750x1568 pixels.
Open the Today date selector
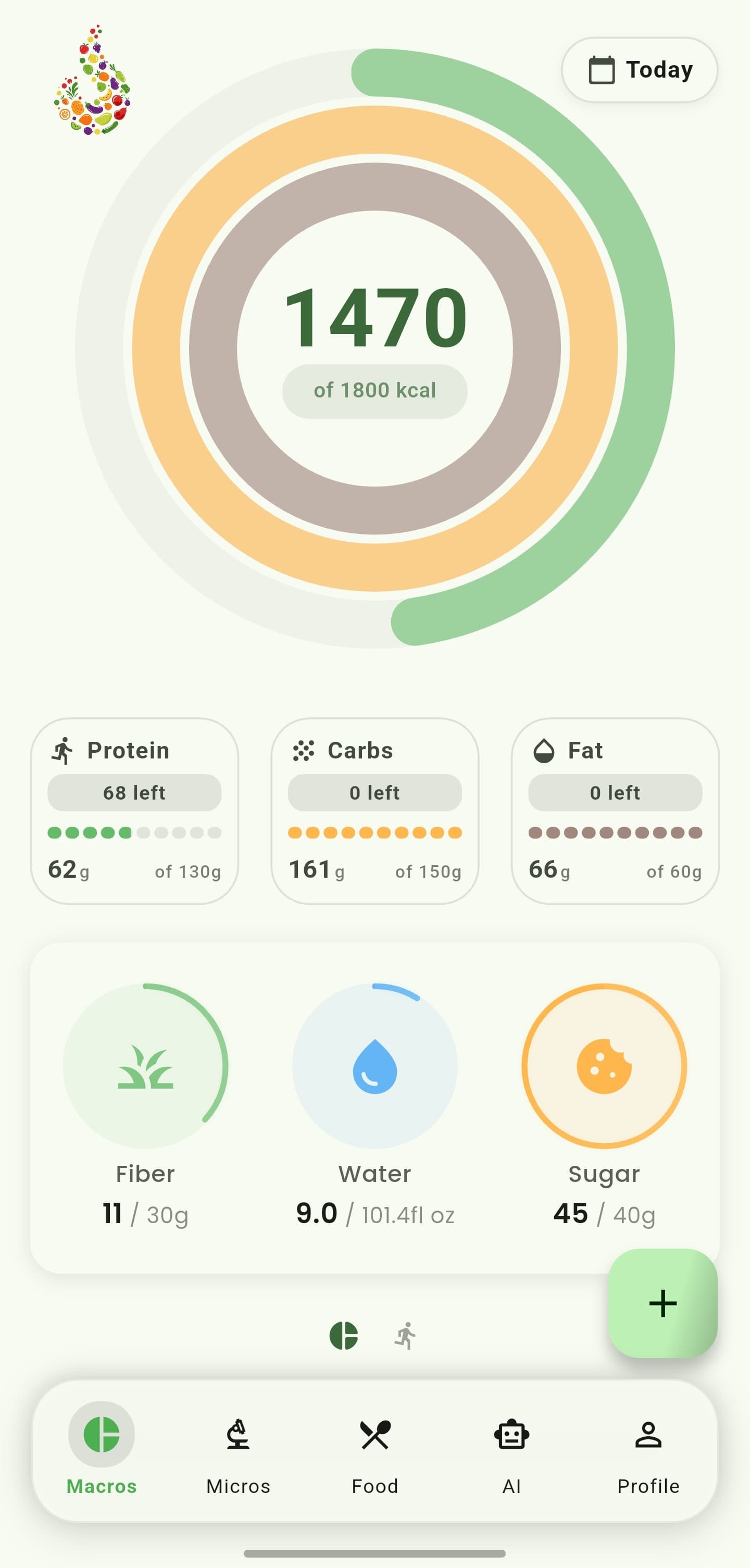coord(639,69)
